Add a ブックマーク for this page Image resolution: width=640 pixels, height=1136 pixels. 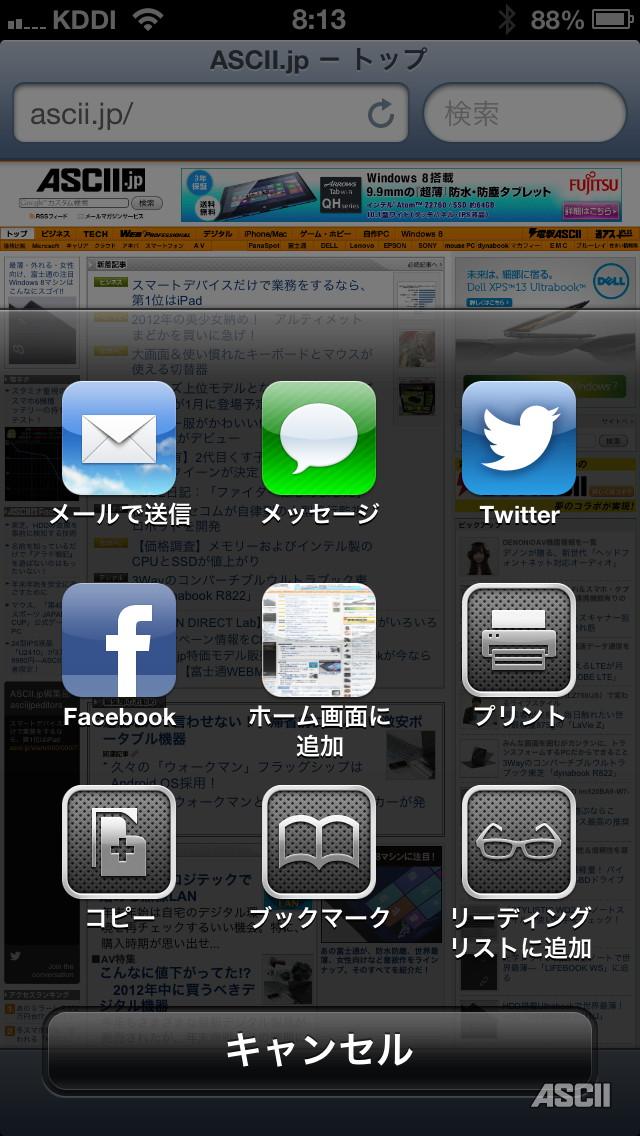pyautogui.click(x=319, y=842)
